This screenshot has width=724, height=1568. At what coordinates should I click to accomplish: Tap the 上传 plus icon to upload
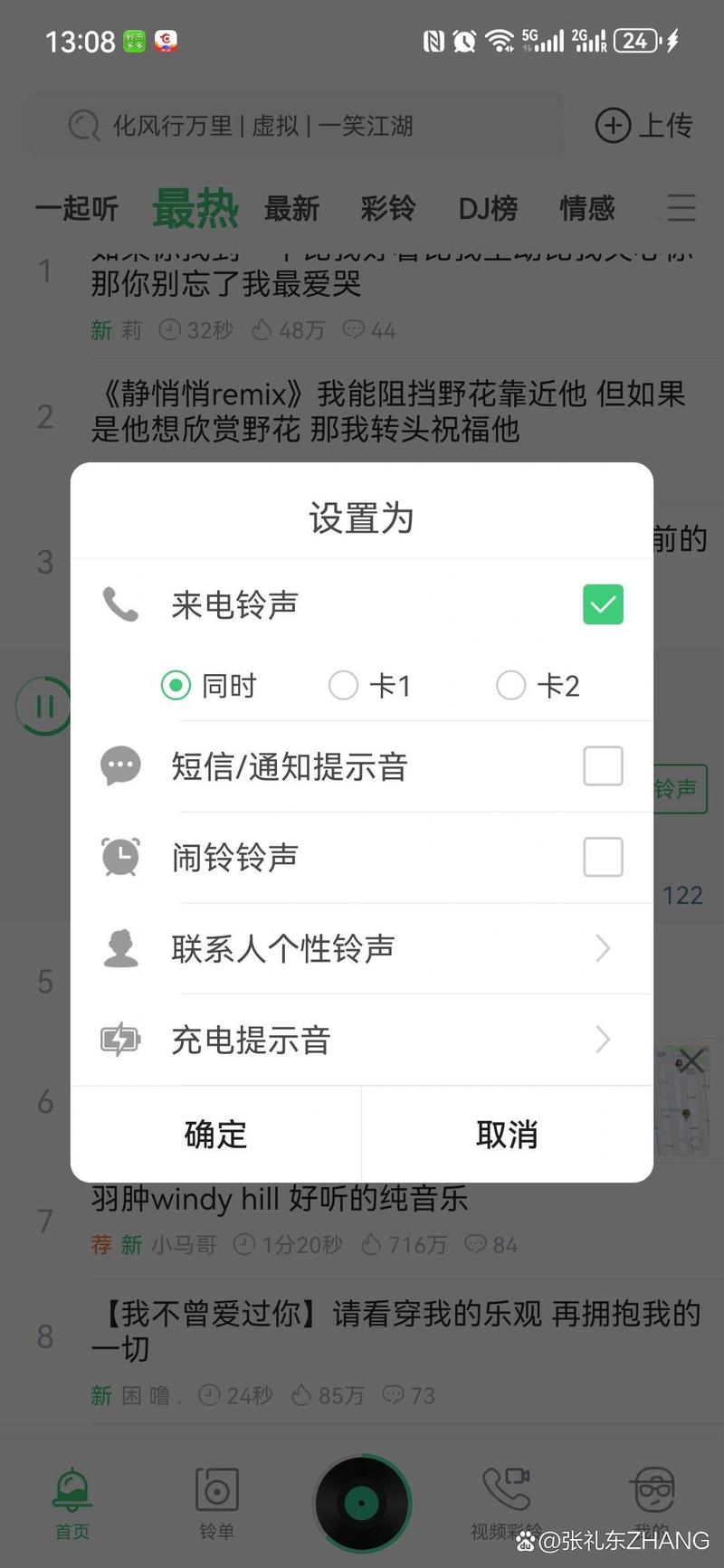coord(613,126)
